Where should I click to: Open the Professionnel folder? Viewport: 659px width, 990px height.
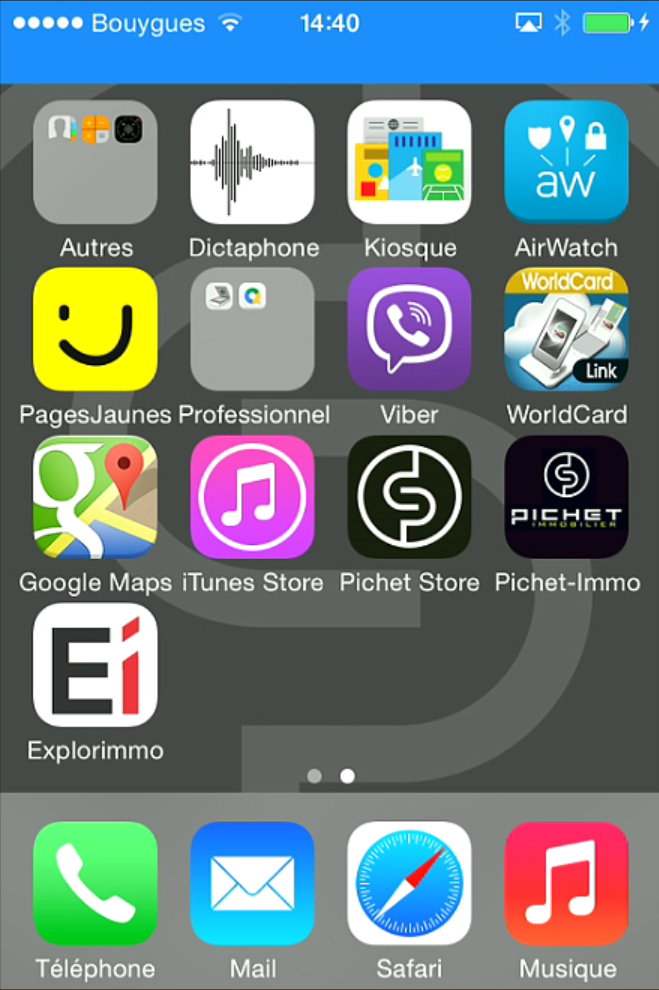coord(252,329)
